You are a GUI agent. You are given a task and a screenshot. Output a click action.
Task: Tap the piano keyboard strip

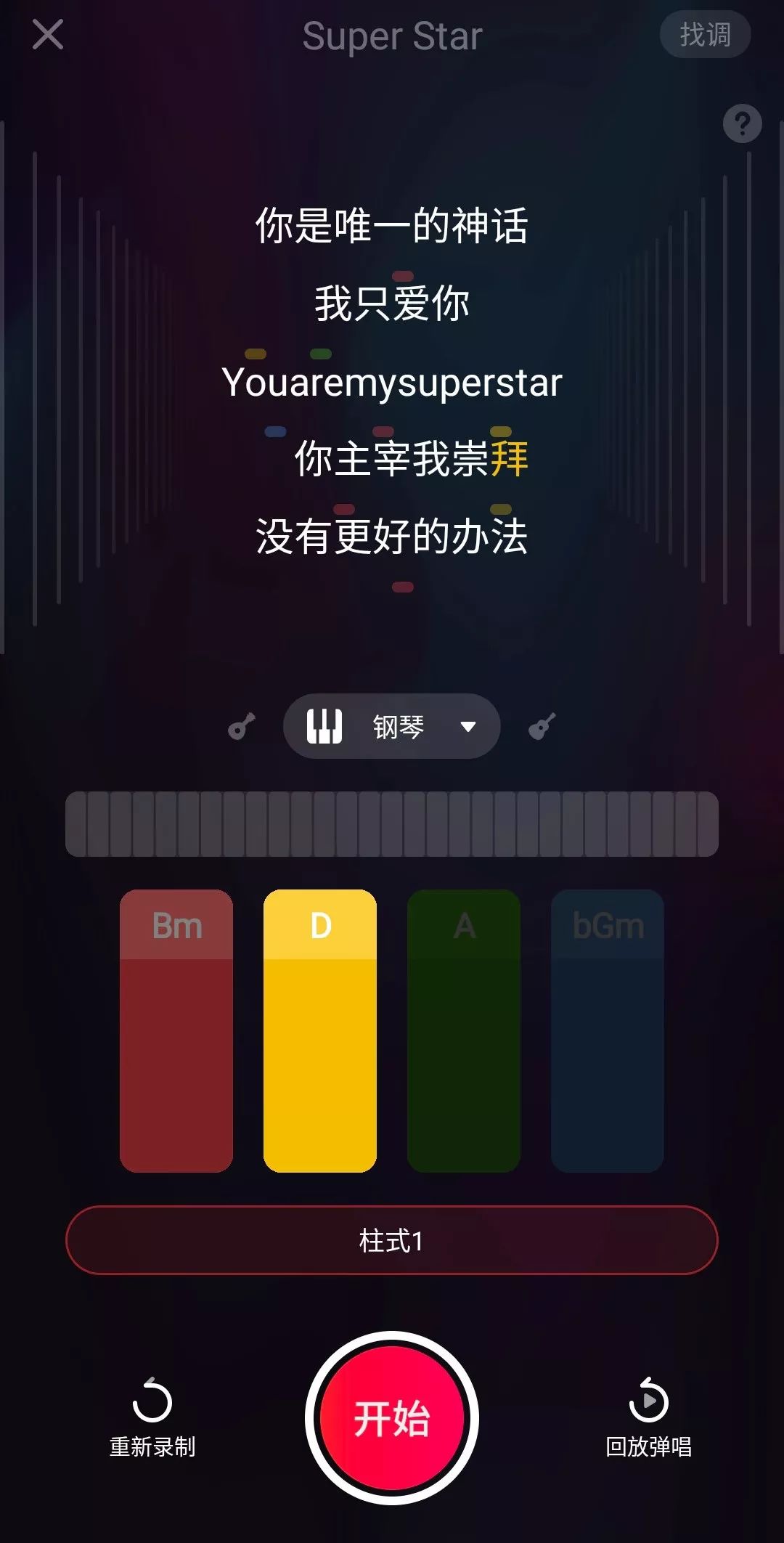[392, 824]
